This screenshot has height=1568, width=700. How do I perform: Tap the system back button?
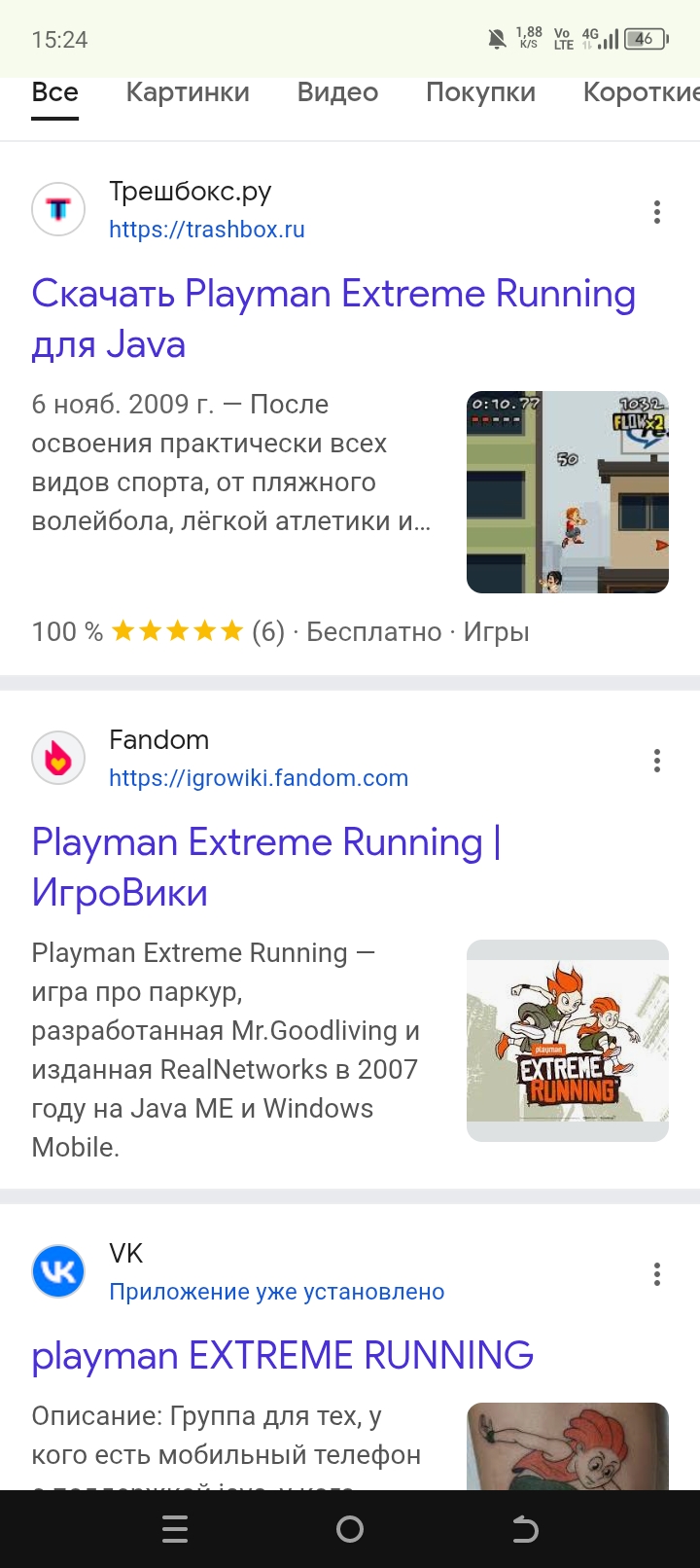point(525,1530)
